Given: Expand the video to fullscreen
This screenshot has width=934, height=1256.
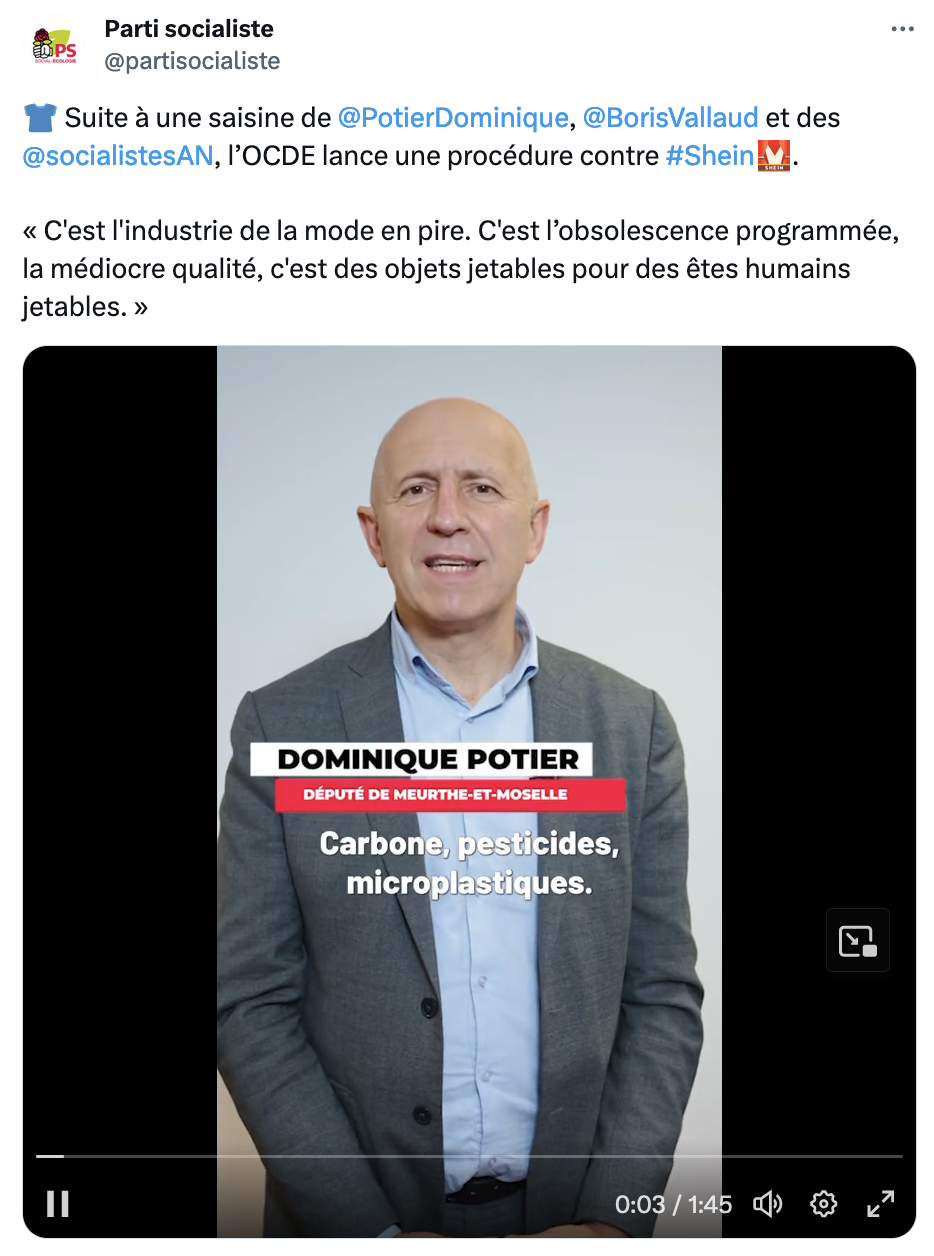Looking at the screenshot, I should click(x=880, y=1203).
